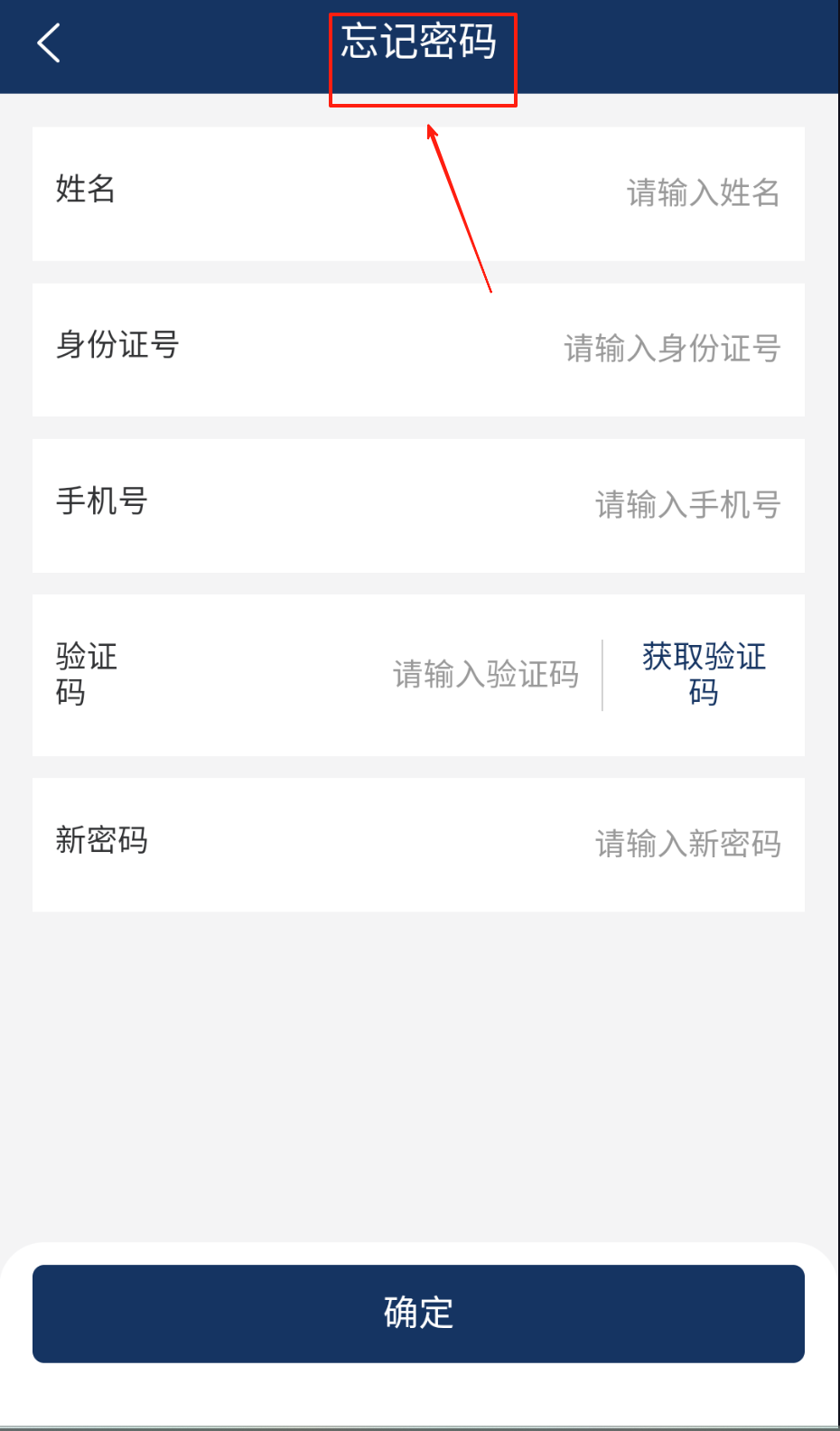
Task: Focus the 身份证号 ID number field
Action: pyautogui.click(x=671, y=349)
